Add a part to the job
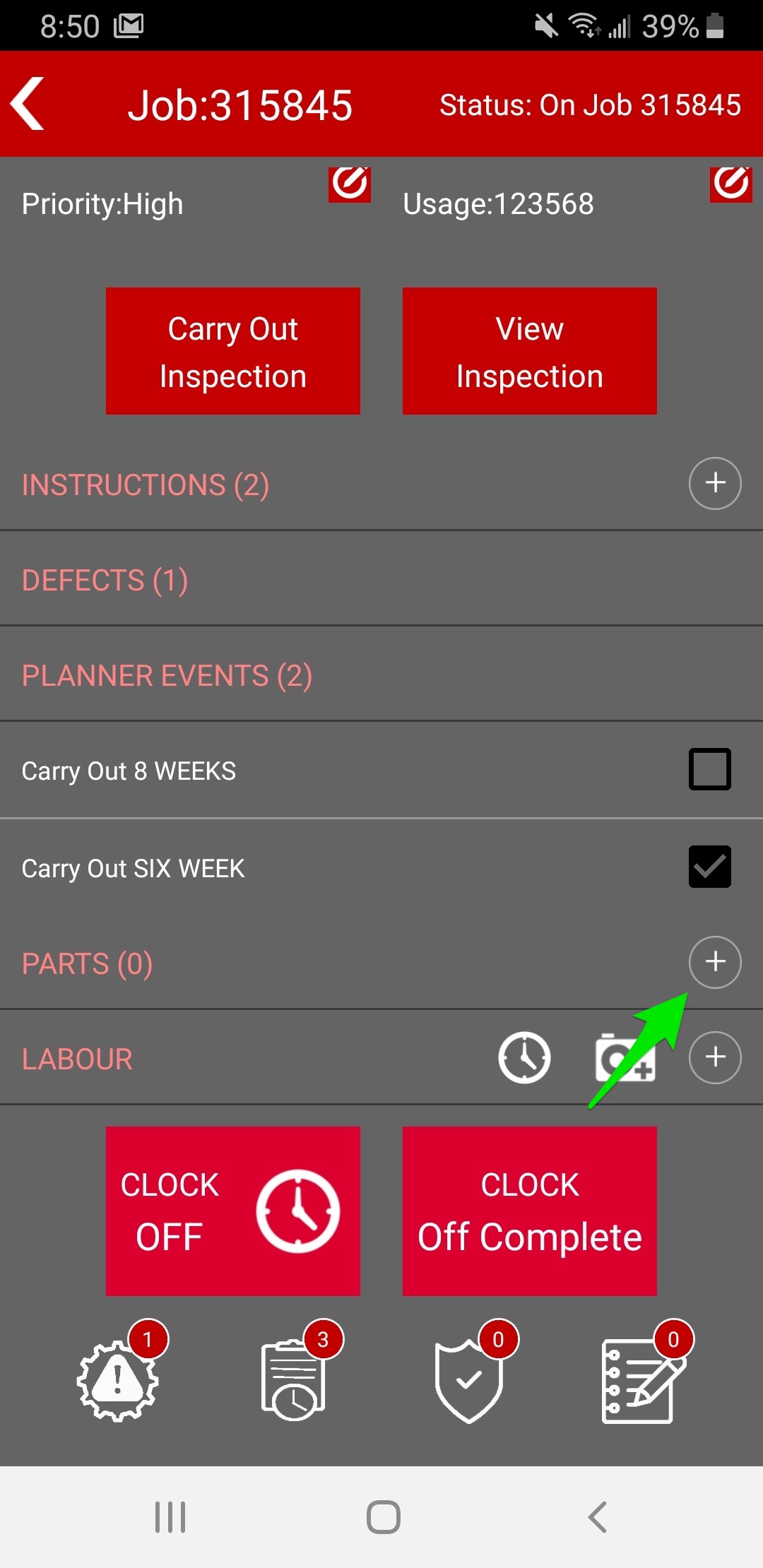The height and width of the screenshot is (1568, 763). (x=715, y=961)
